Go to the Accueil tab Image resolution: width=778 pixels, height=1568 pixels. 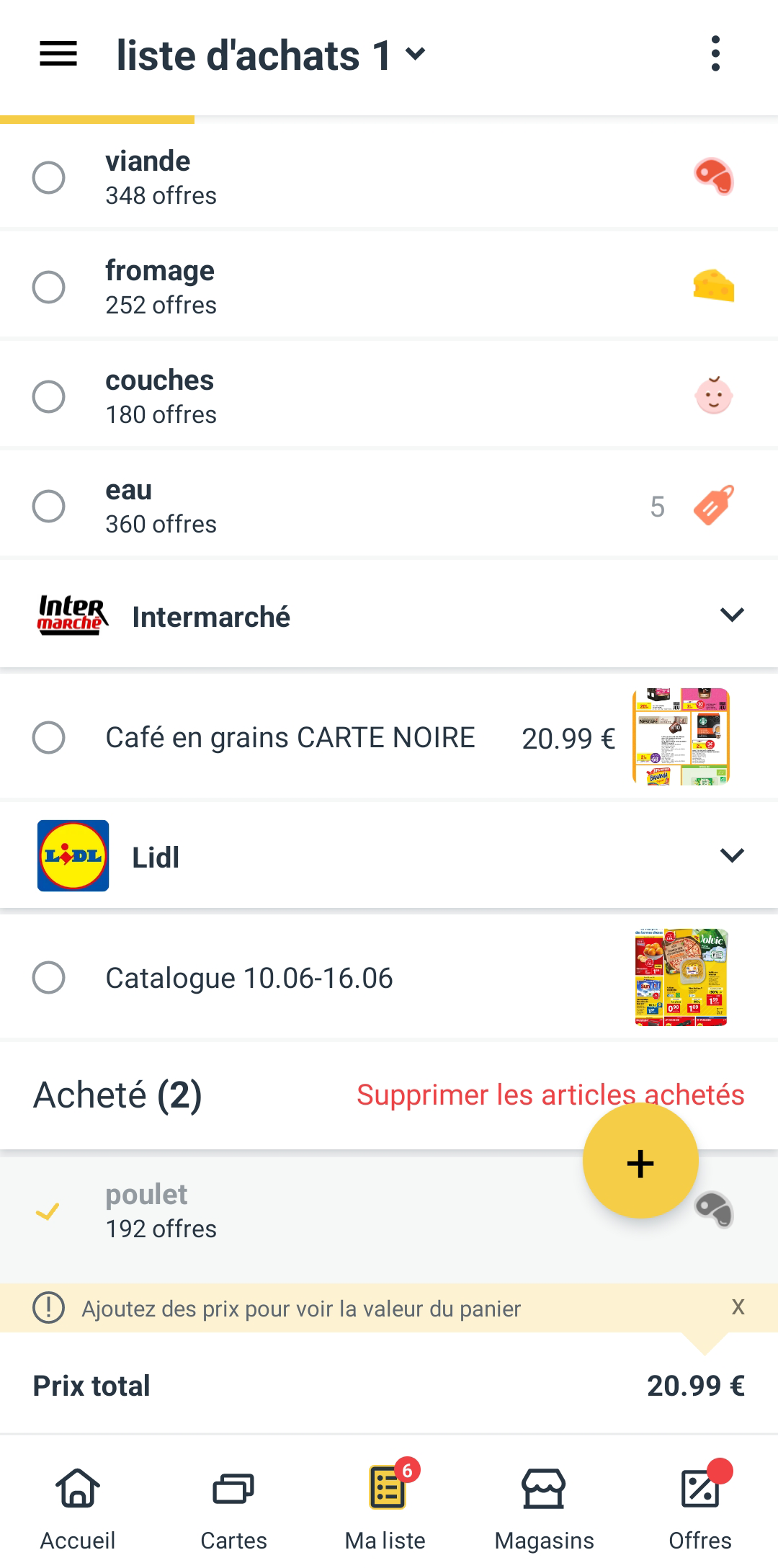point(78,1507)
